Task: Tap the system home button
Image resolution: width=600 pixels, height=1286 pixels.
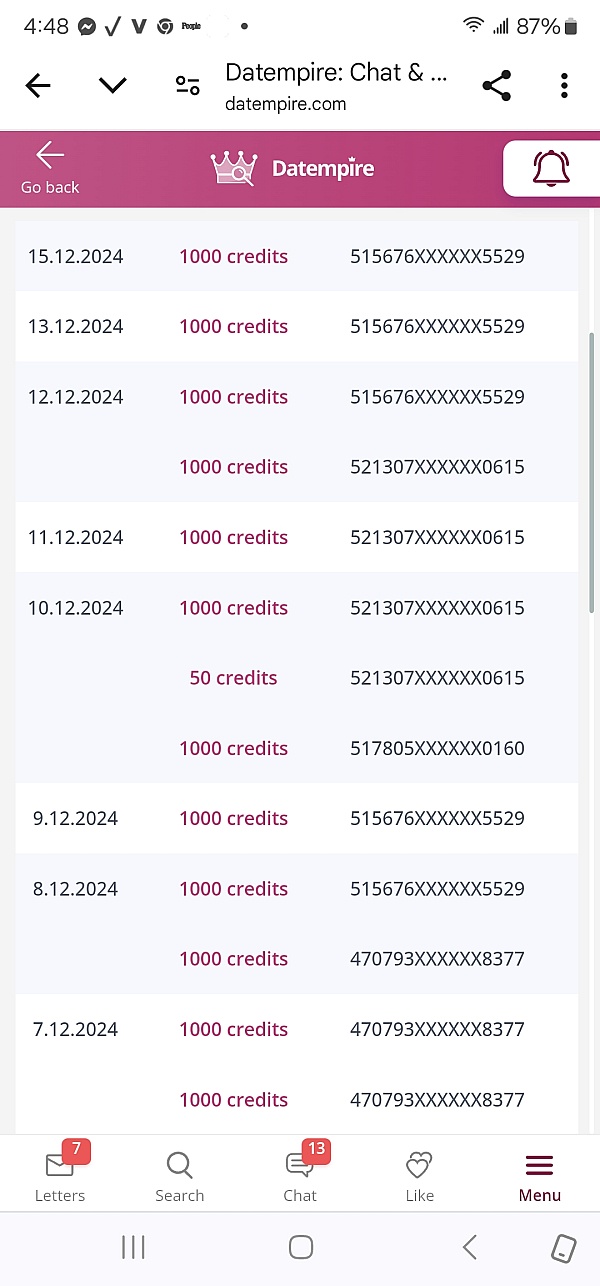Action: point(301,1247)
